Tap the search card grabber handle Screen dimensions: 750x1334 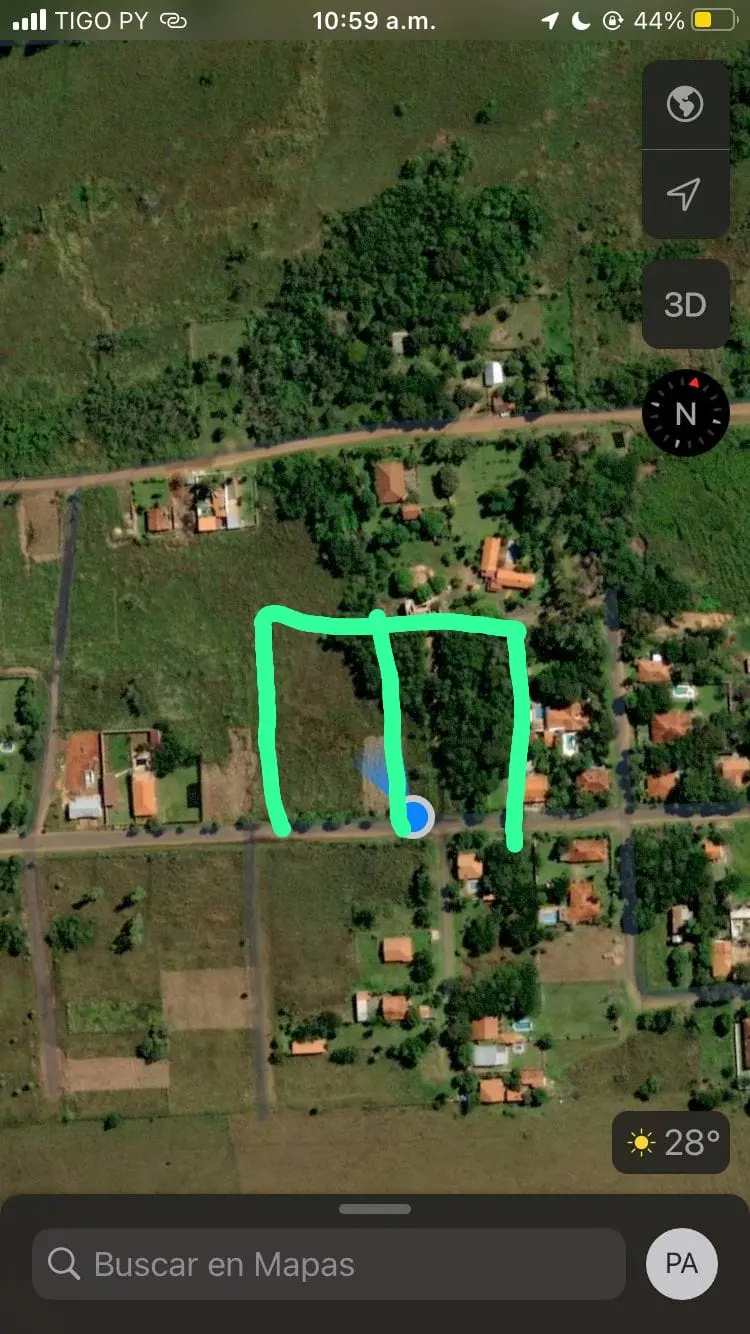tap(375, 1208)
